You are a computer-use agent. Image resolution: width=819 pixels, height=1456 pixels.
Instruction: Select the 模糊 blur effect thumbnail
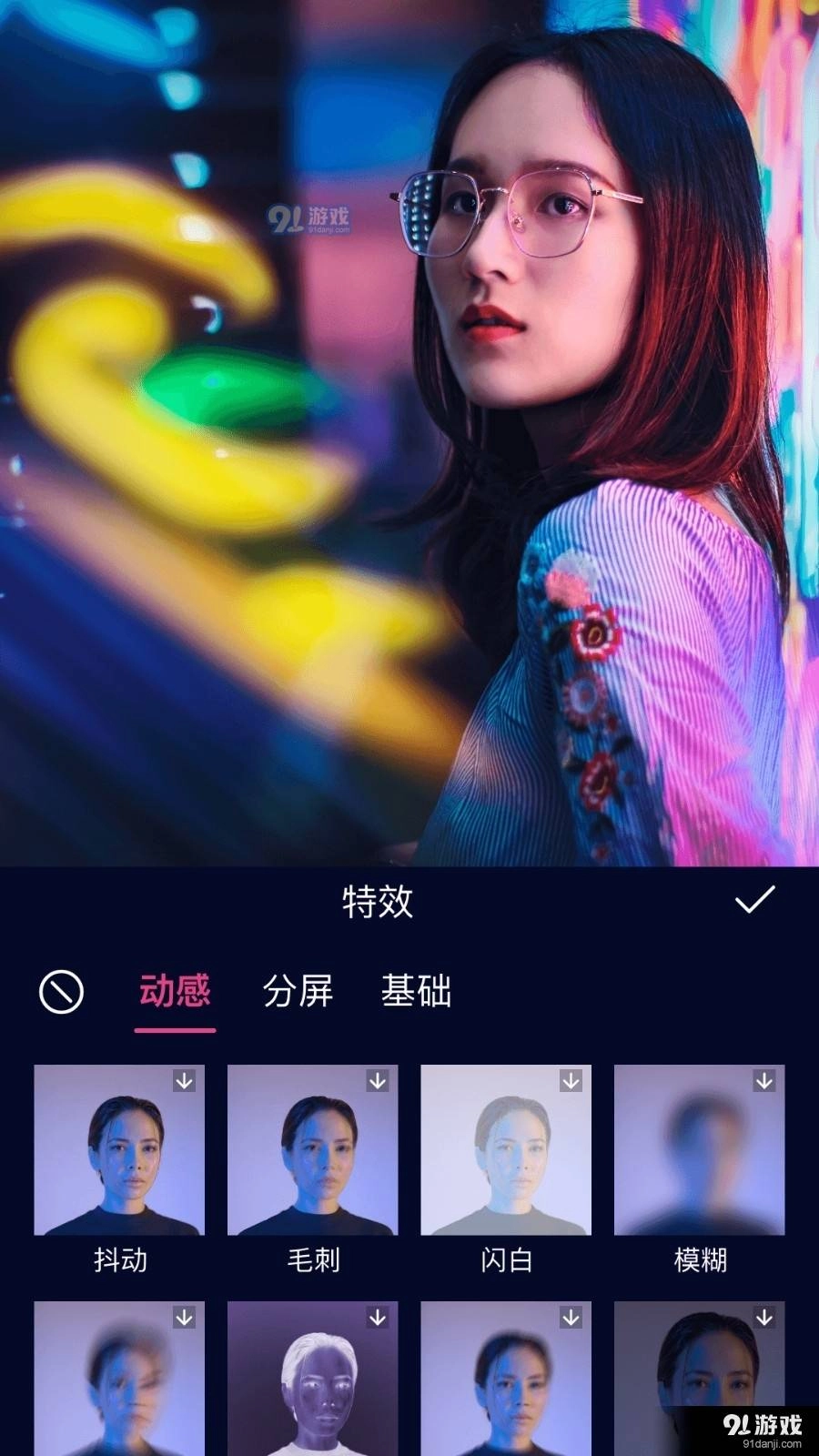tap(700, 1148)
